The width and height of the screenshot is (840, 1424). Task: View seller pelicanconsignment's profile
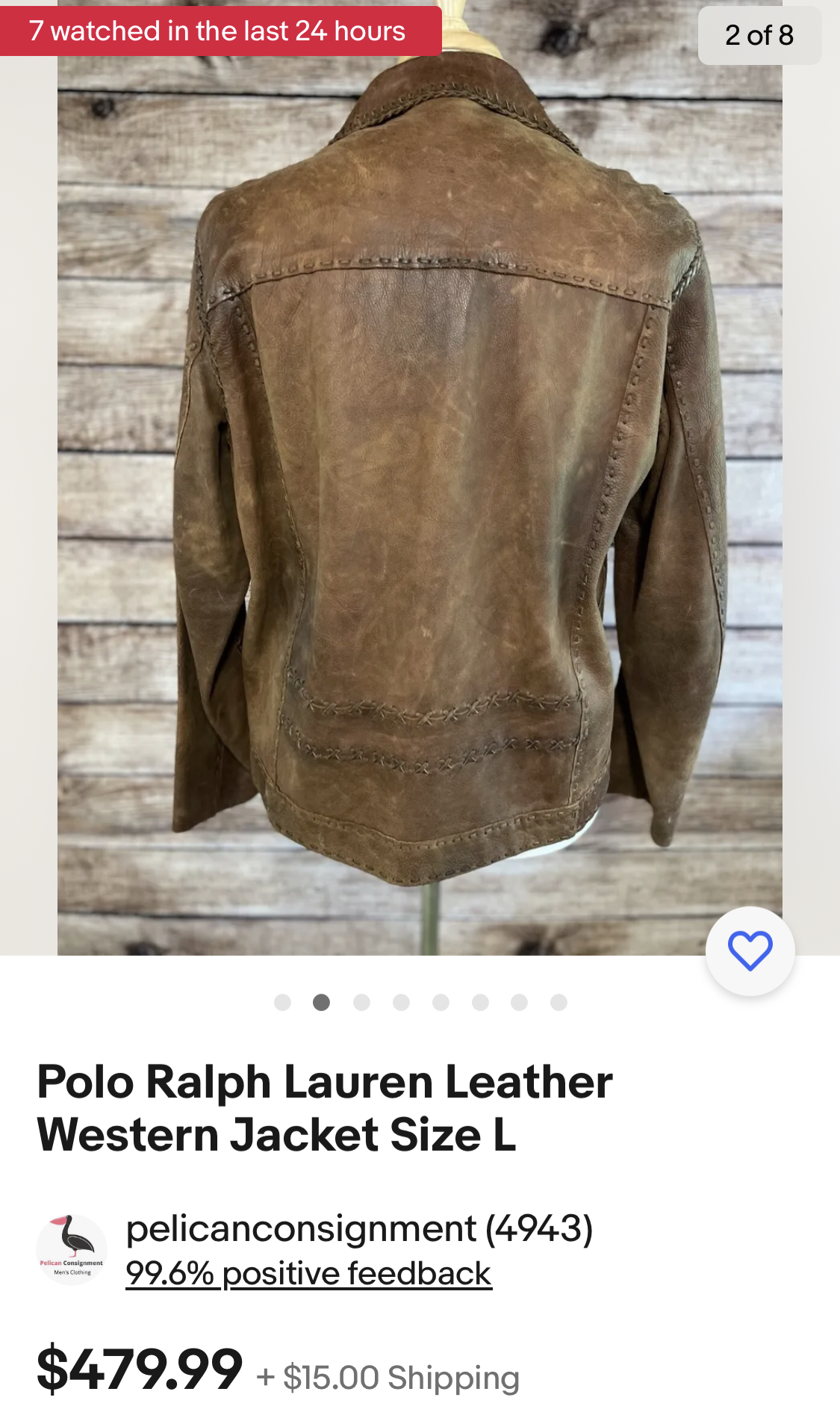point(358,1229)
